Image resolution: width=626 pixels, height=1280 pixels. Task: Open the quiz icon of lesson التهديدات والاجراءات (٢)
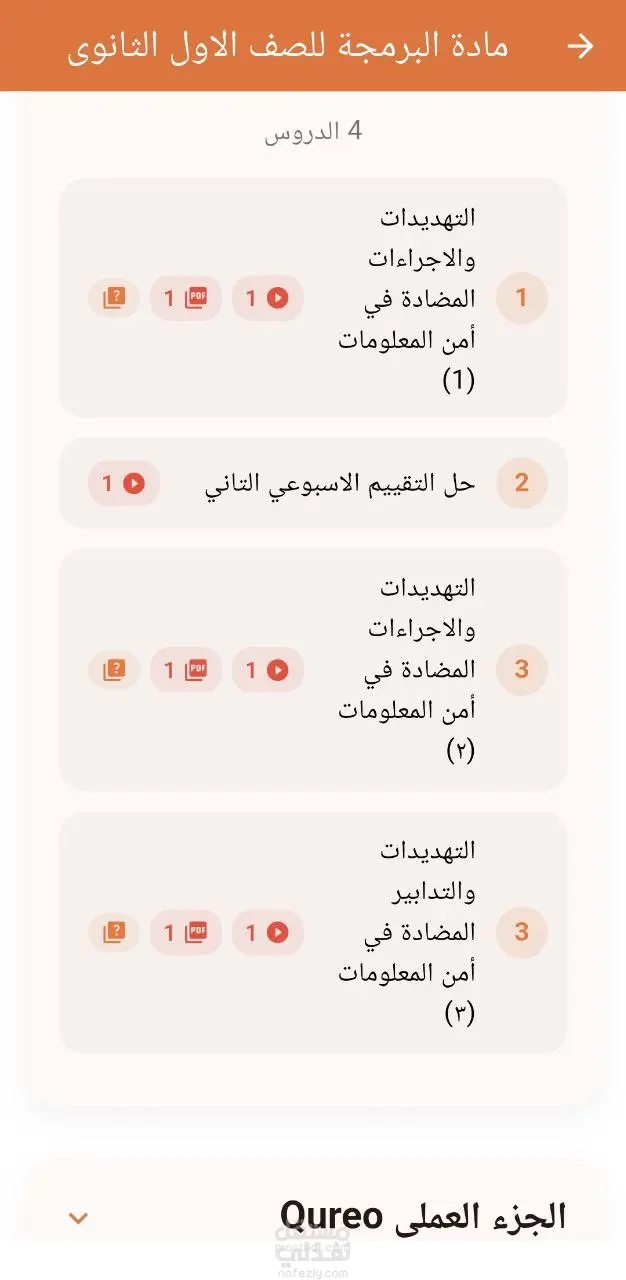[114, 669]
